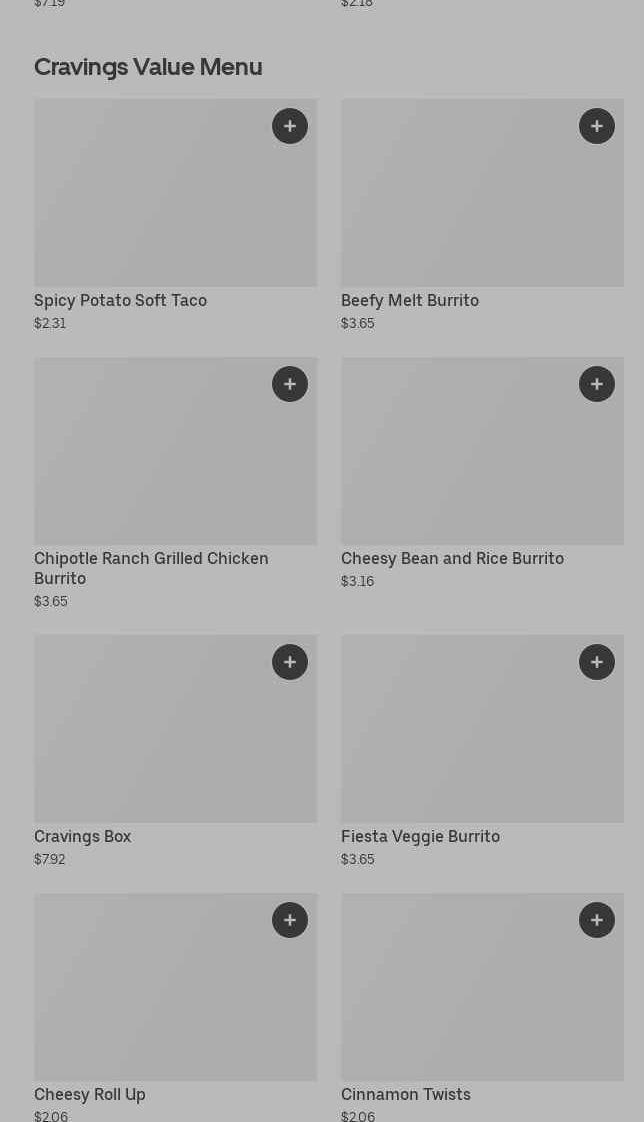The image size is (644, 1122).
Task: Add Cravings Box to the order
Action: pos(290,662)
